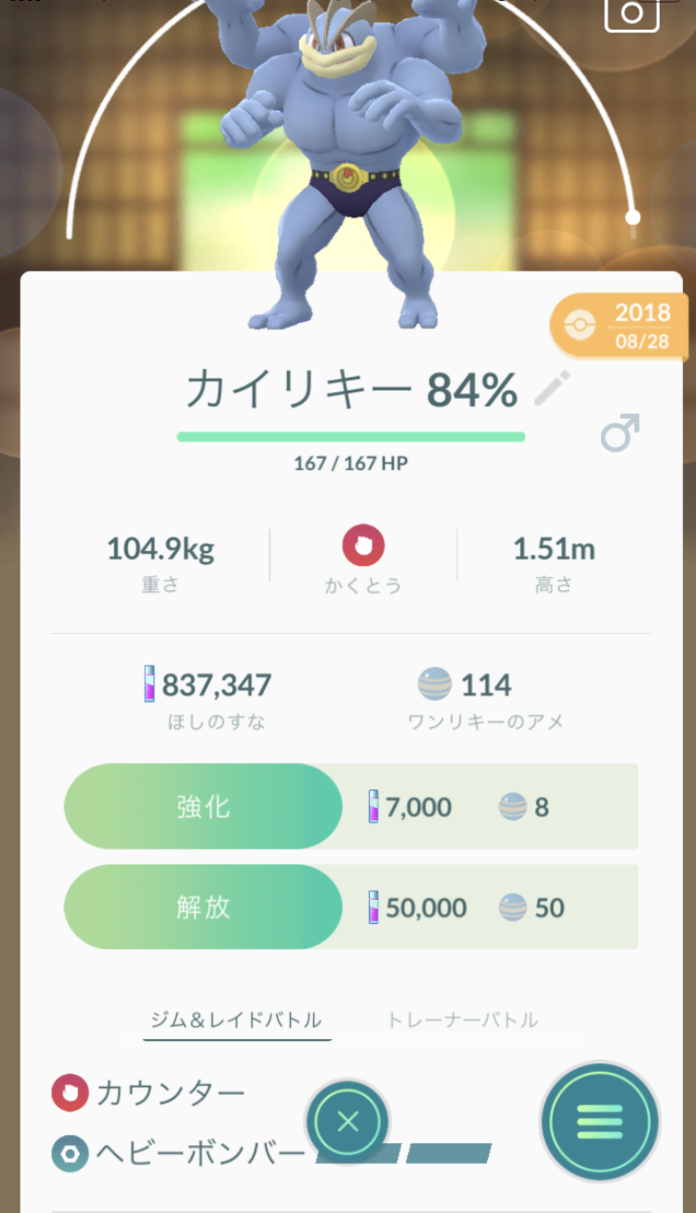Edit the nickname with the pencil icon
This screenshot has height=1213, width=696.
pyautogui.click(x=552, y=388)
